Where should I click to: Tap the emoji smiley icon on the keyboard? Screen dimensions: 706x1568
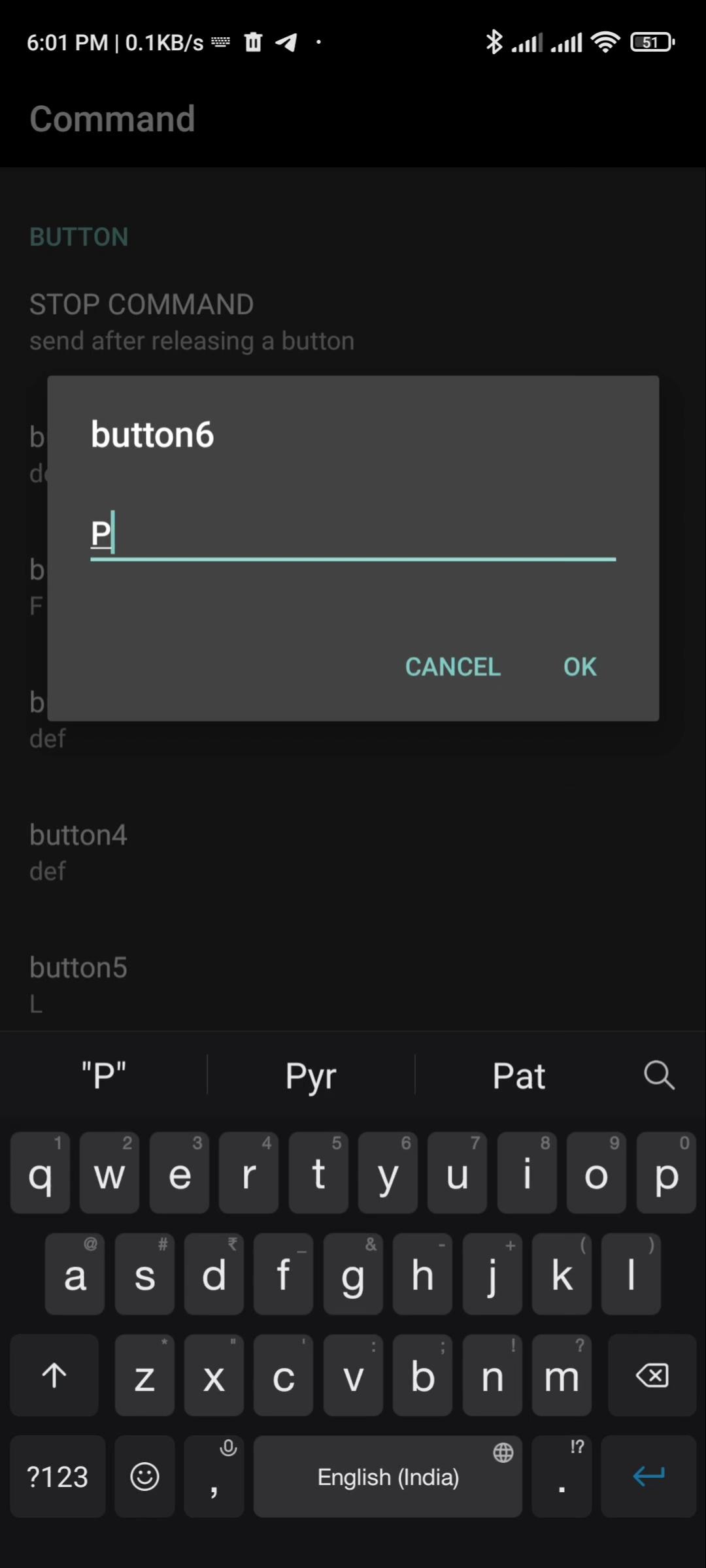point(144,1477)
